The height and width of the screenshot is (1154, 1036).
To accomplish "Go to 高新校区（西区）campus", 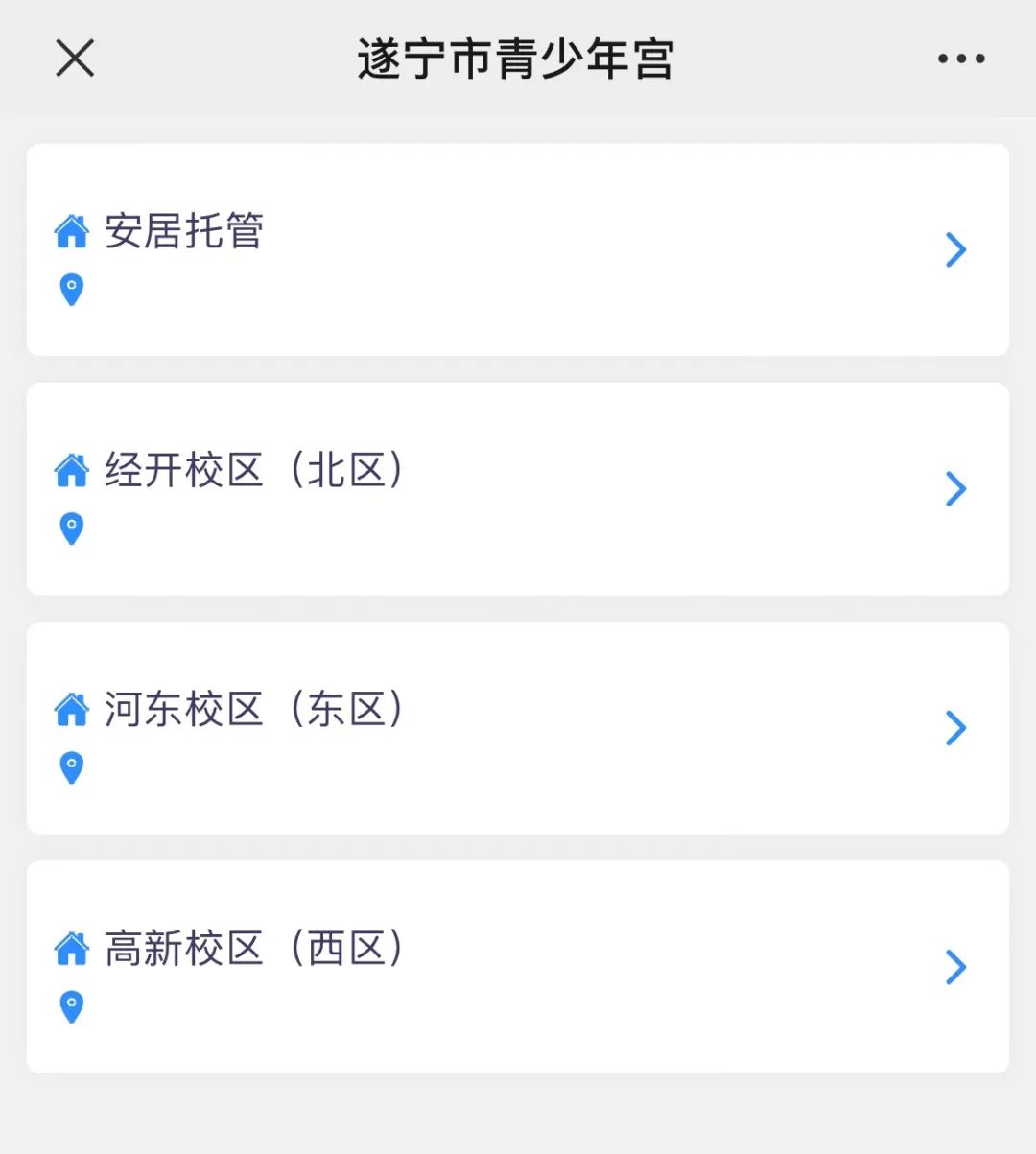I will [518, 967].
